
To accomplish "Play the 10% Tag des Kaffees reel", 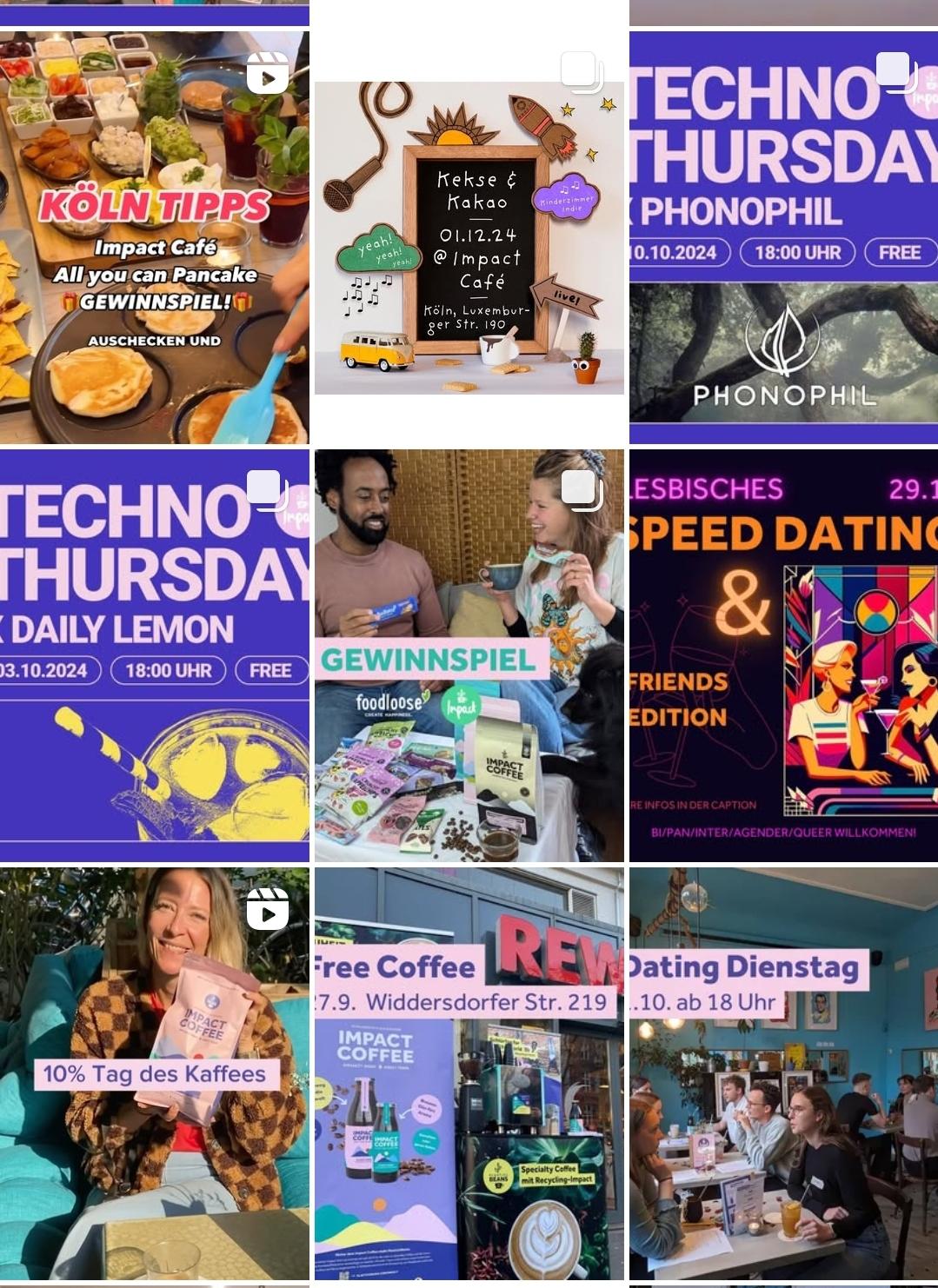I will 154,1073.
